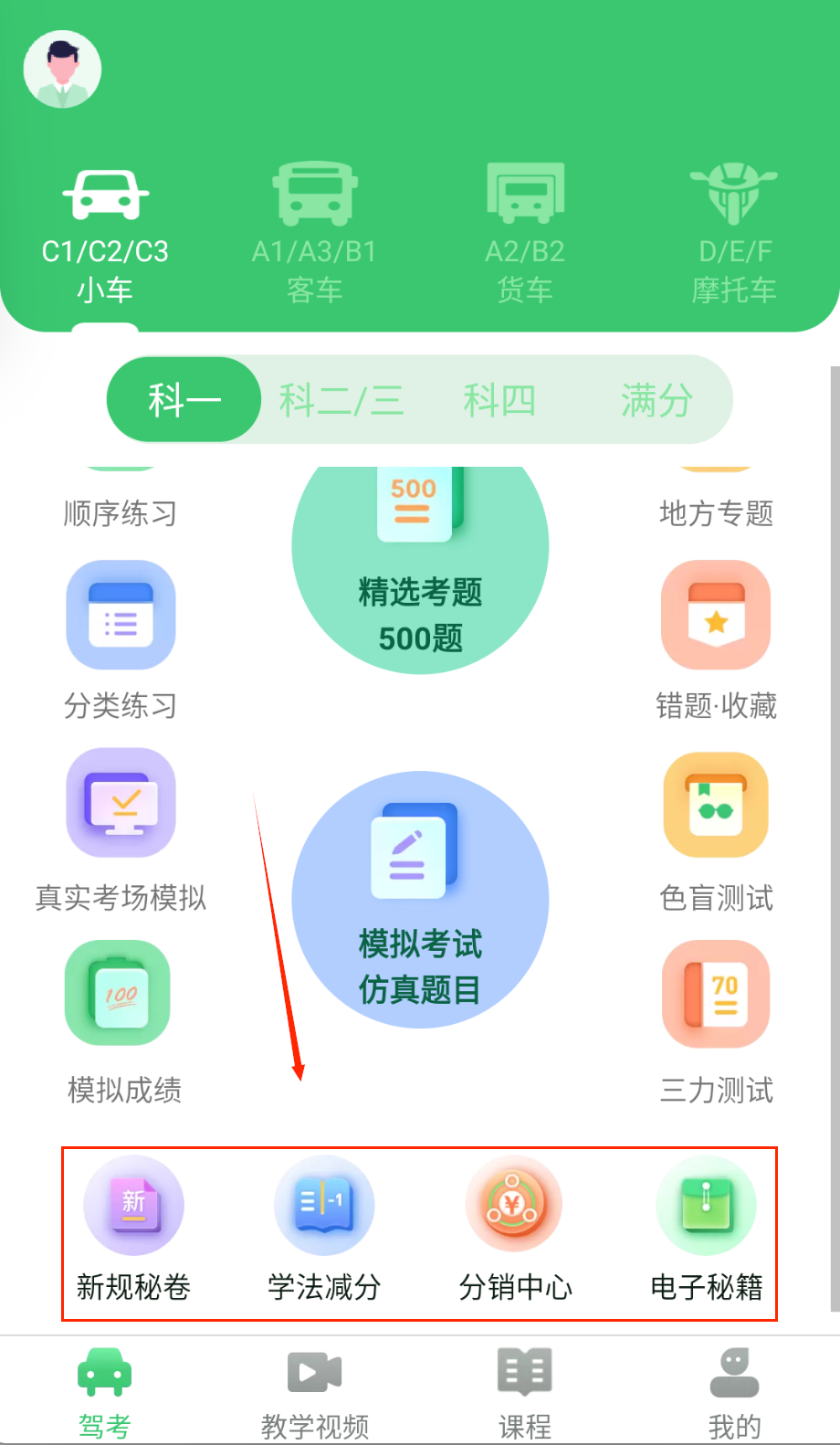The image size is (840, 1445).
Task: Open 分类练习
Action: (121, 639)
